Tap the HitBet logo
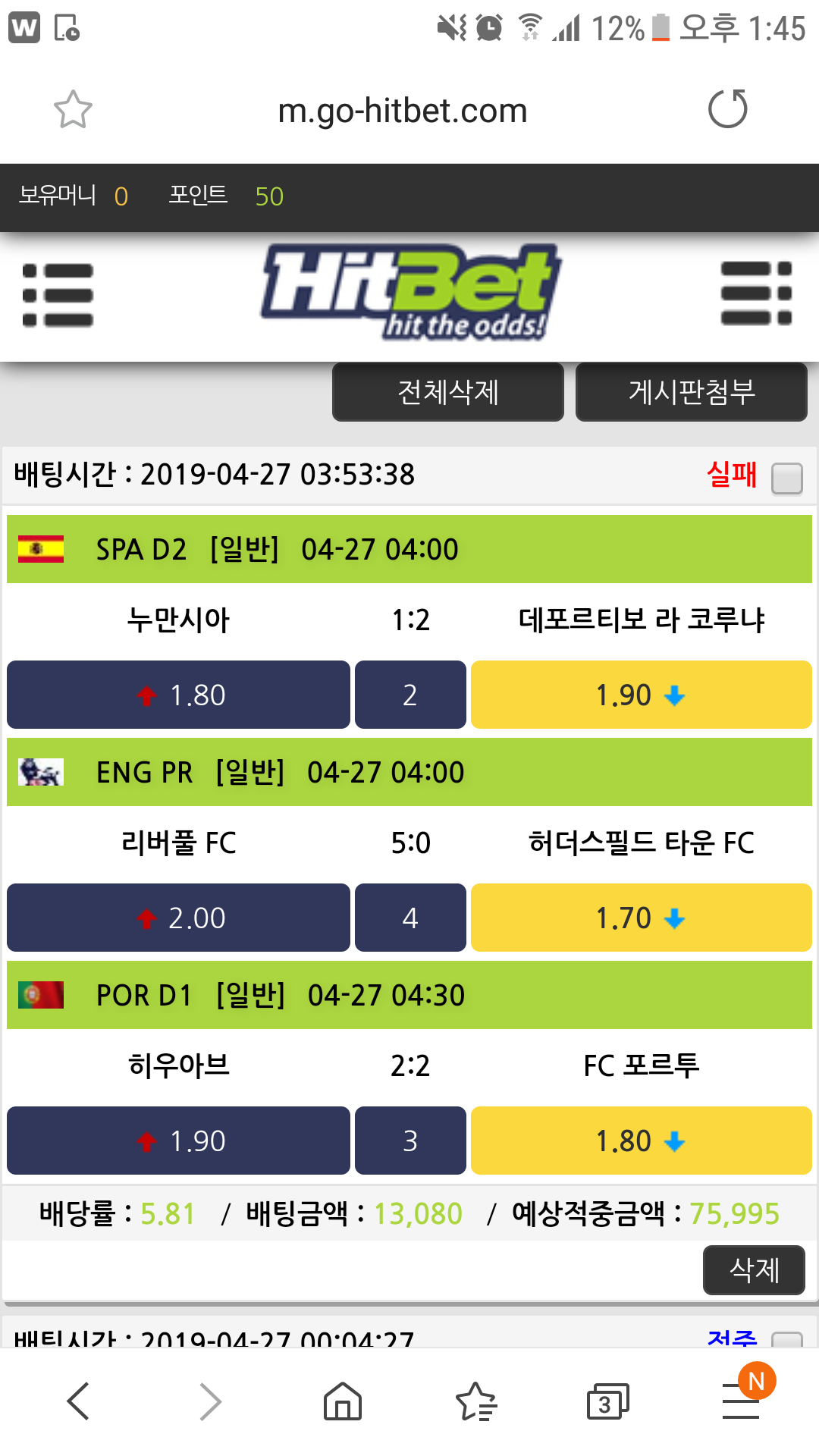819x1456 pixels. [410, 292]
